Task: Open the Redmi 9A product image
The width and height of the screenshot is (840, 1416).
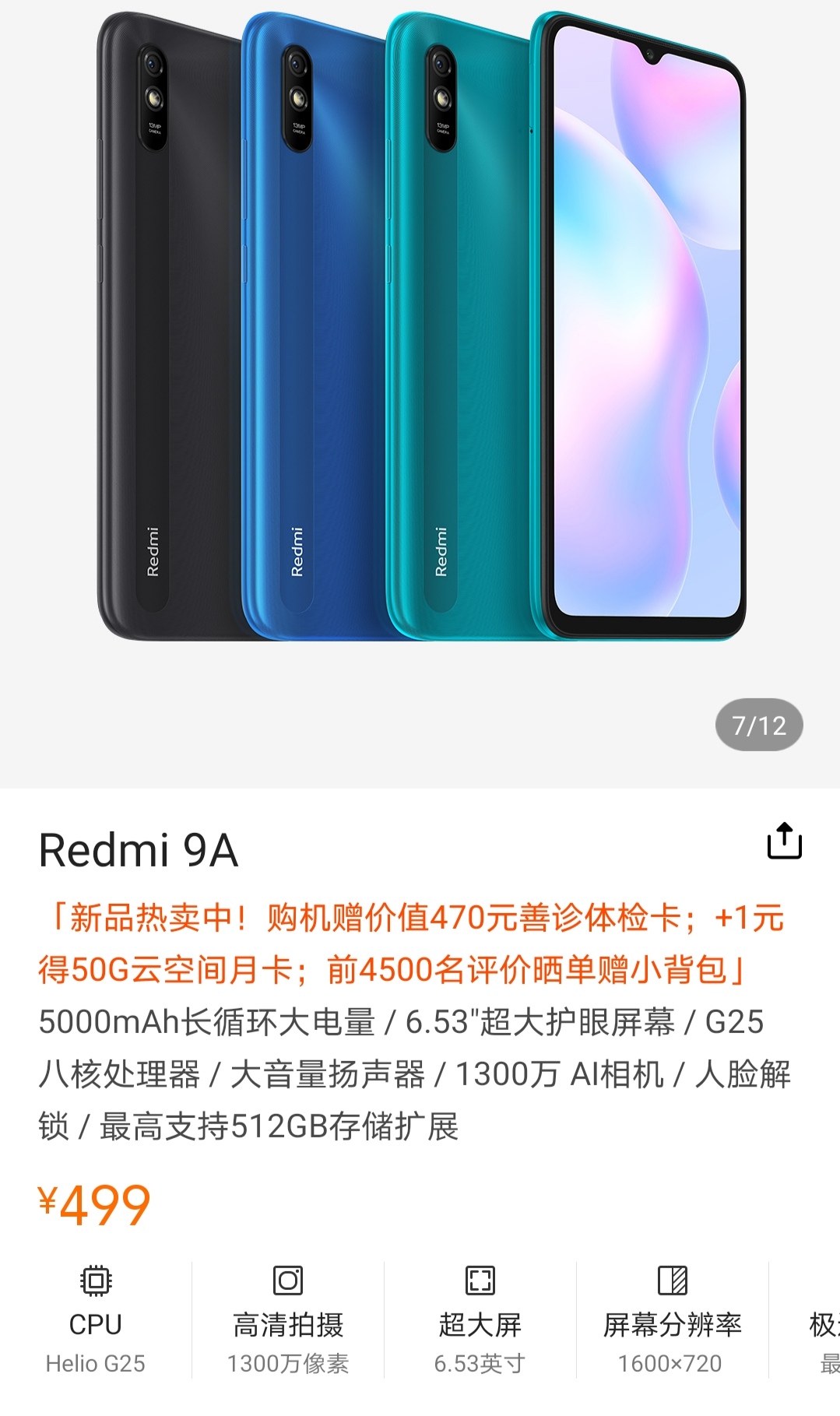Action: pyautogui.click(x=420, y=326)
